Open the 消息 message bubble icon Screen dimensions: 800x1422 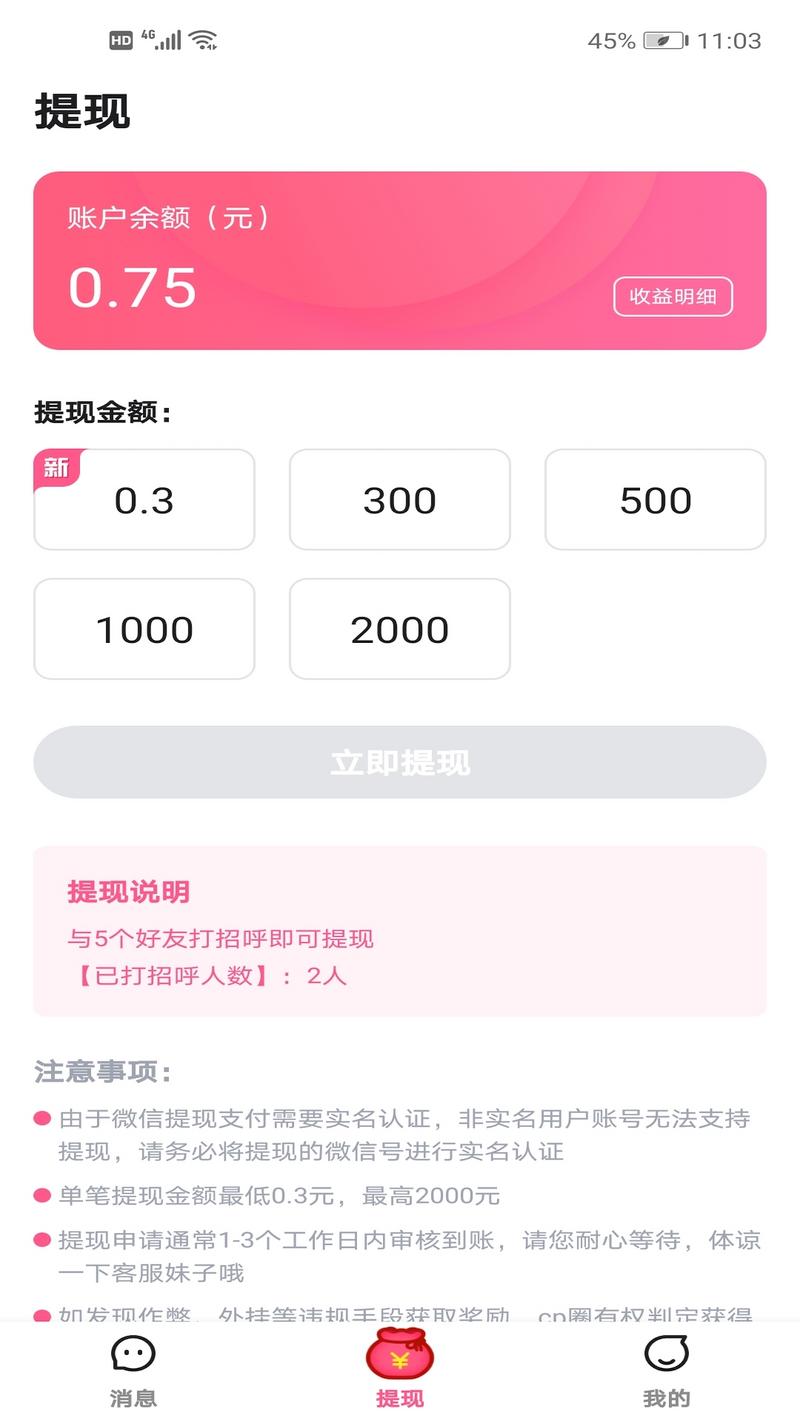point(133,1355)
